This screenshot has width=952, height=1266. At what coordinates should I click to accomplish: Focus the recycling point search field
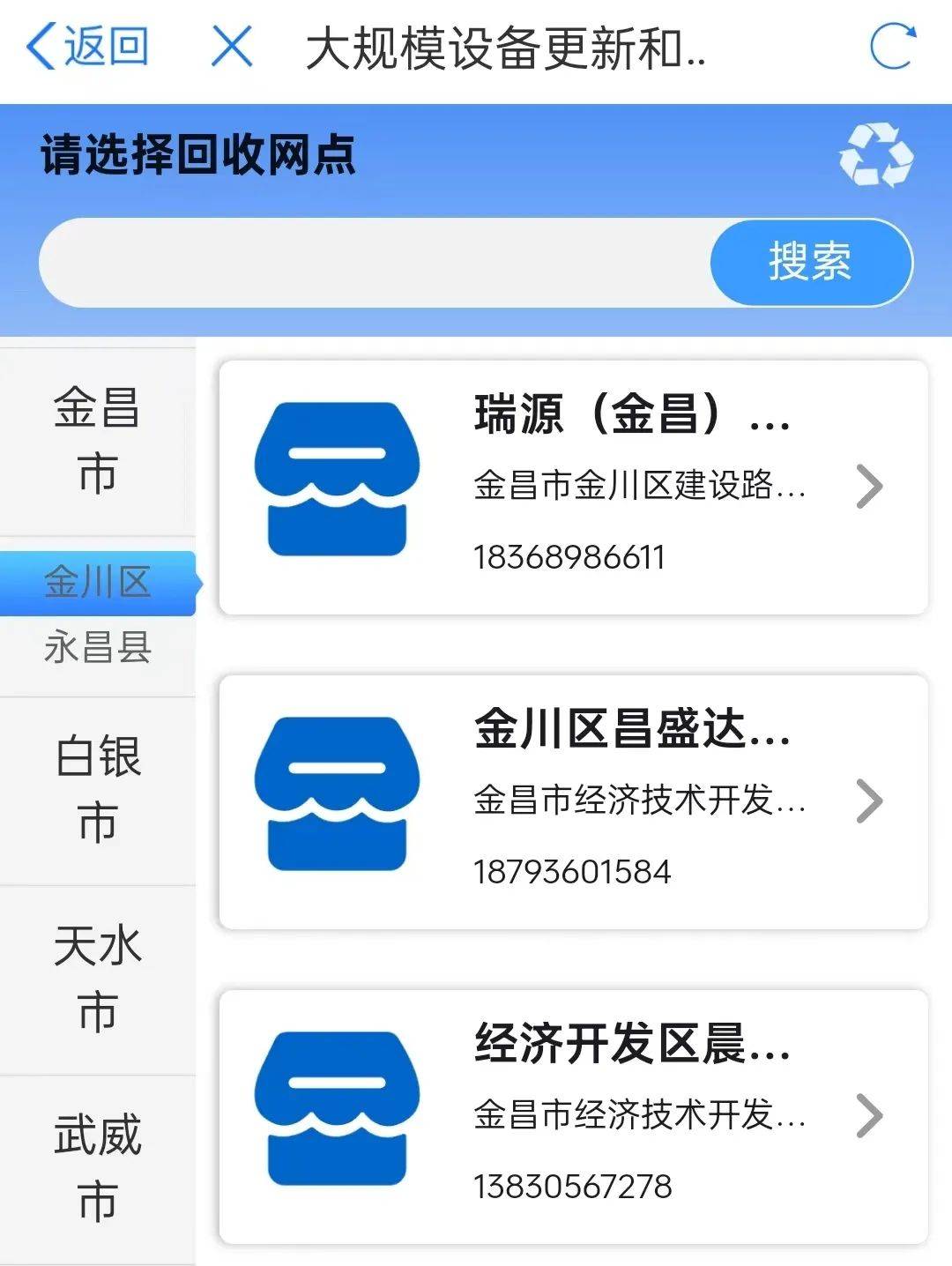pyautogui.click(x=375, y=263)
